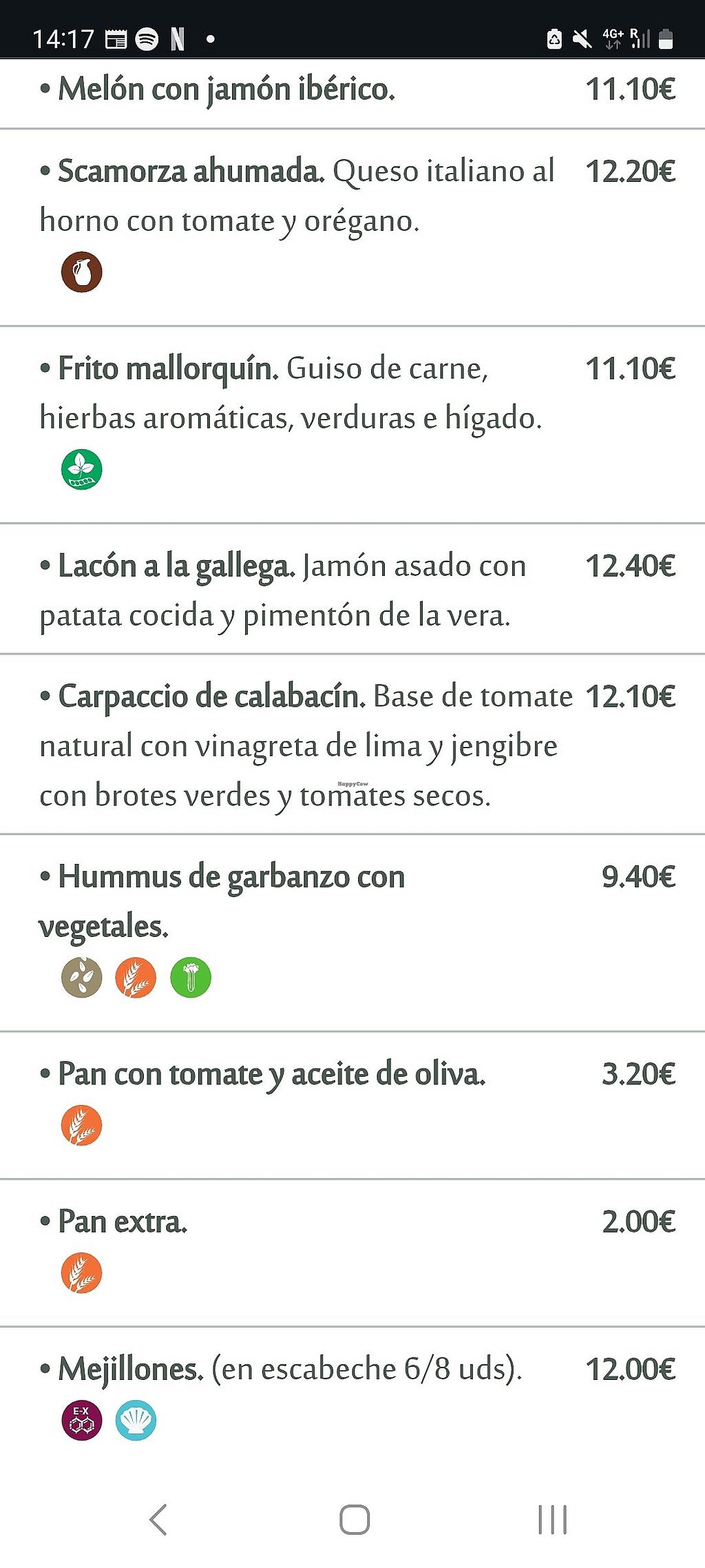Open the recent apps overview
Image resolution: width=705 pixels, height=1568 pixels.
[552, 1519]
